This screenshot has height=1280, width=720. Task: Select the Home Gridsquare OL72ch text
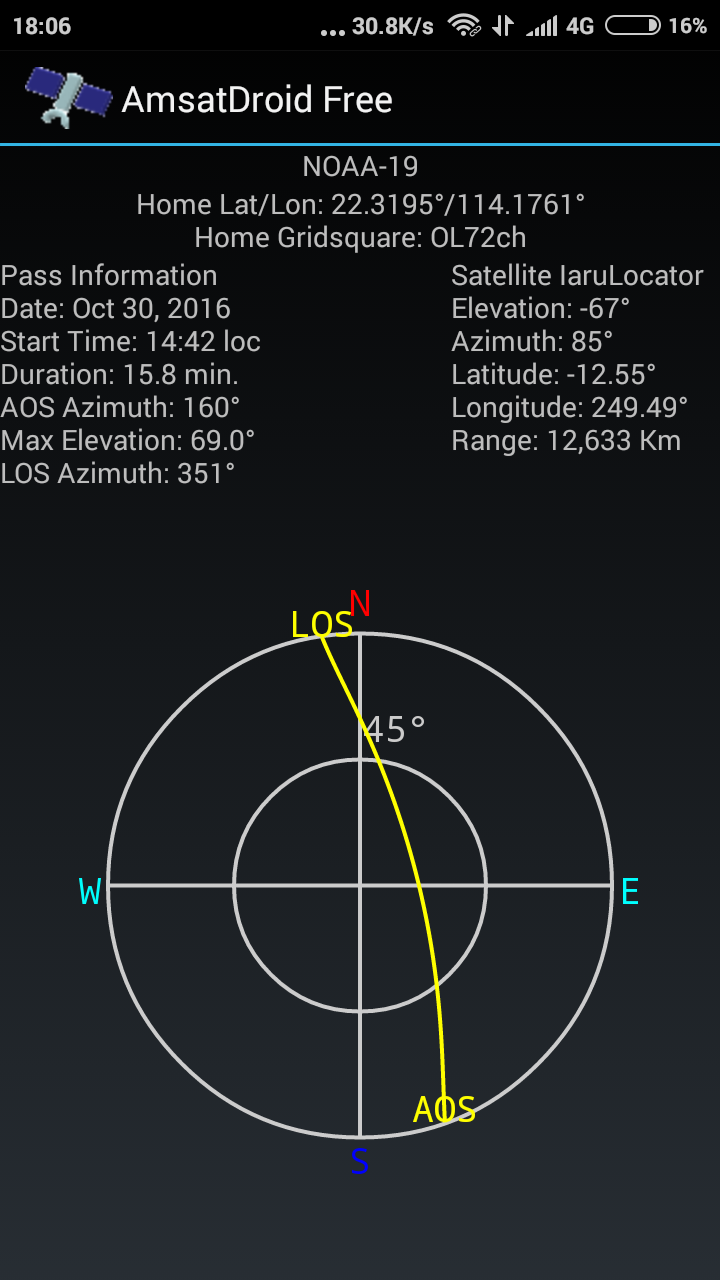pos(360,238)
